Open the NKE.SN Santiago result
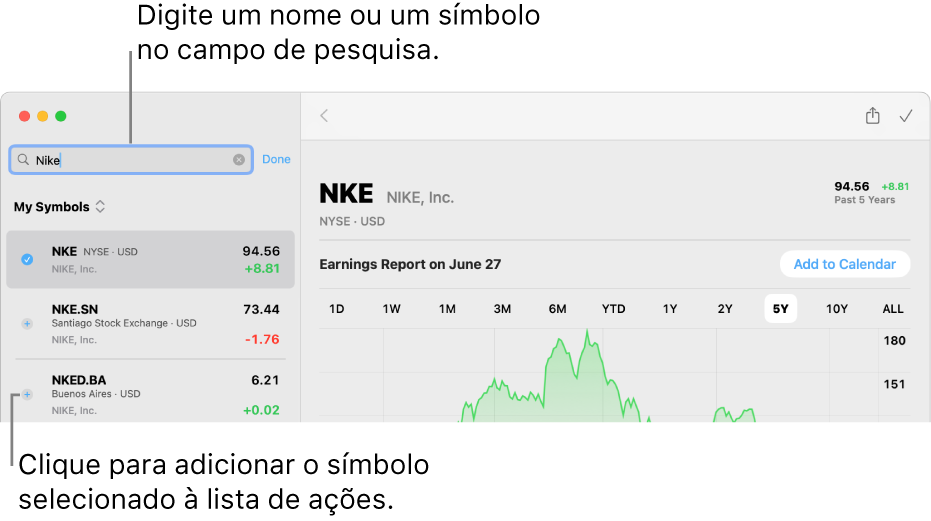The height and width of the screenshot is (521, 931). (150, 324)
